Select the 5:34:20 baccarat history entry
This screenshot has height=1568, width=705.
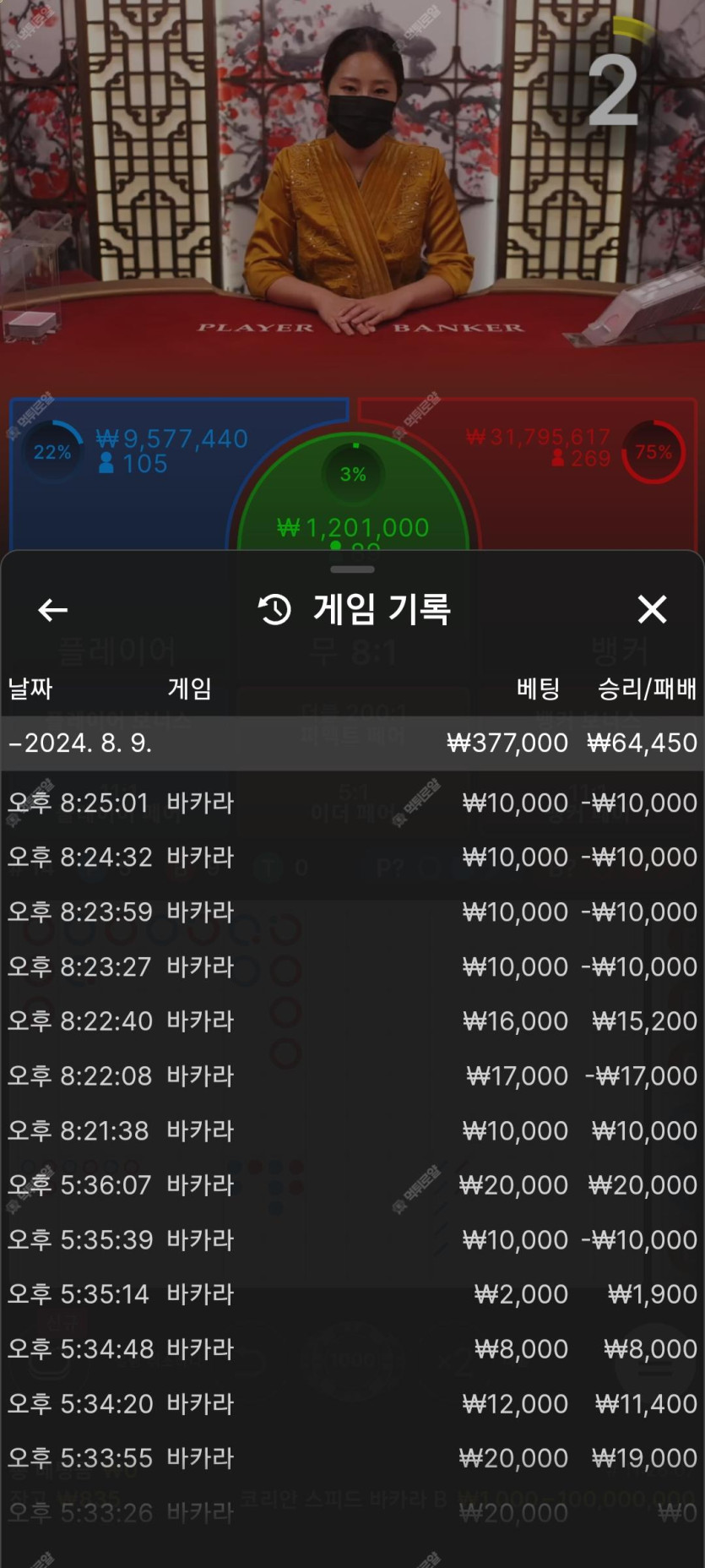tap(352, 1404)
